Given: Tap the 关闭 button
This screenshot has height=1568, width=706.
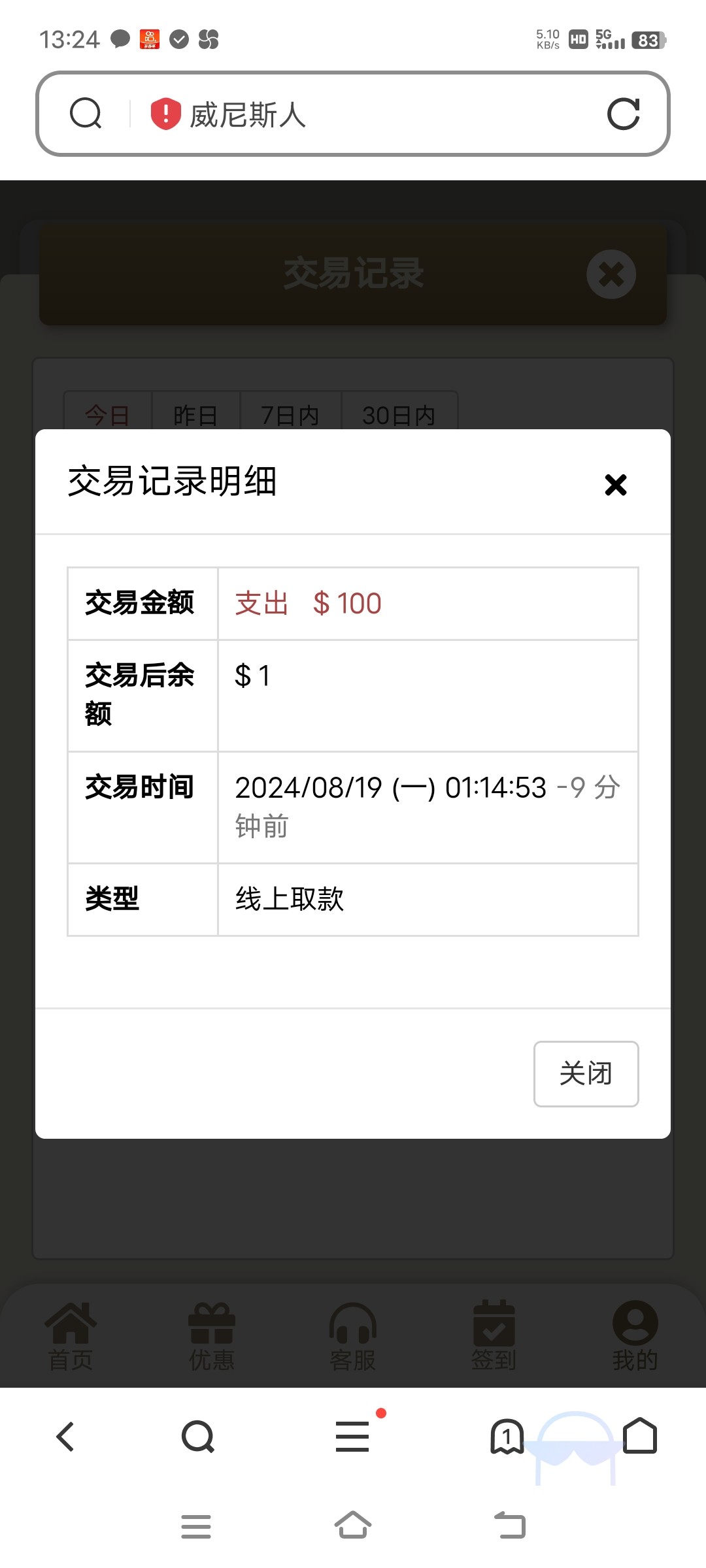Looking at the screenshot, I should 586,1073.
